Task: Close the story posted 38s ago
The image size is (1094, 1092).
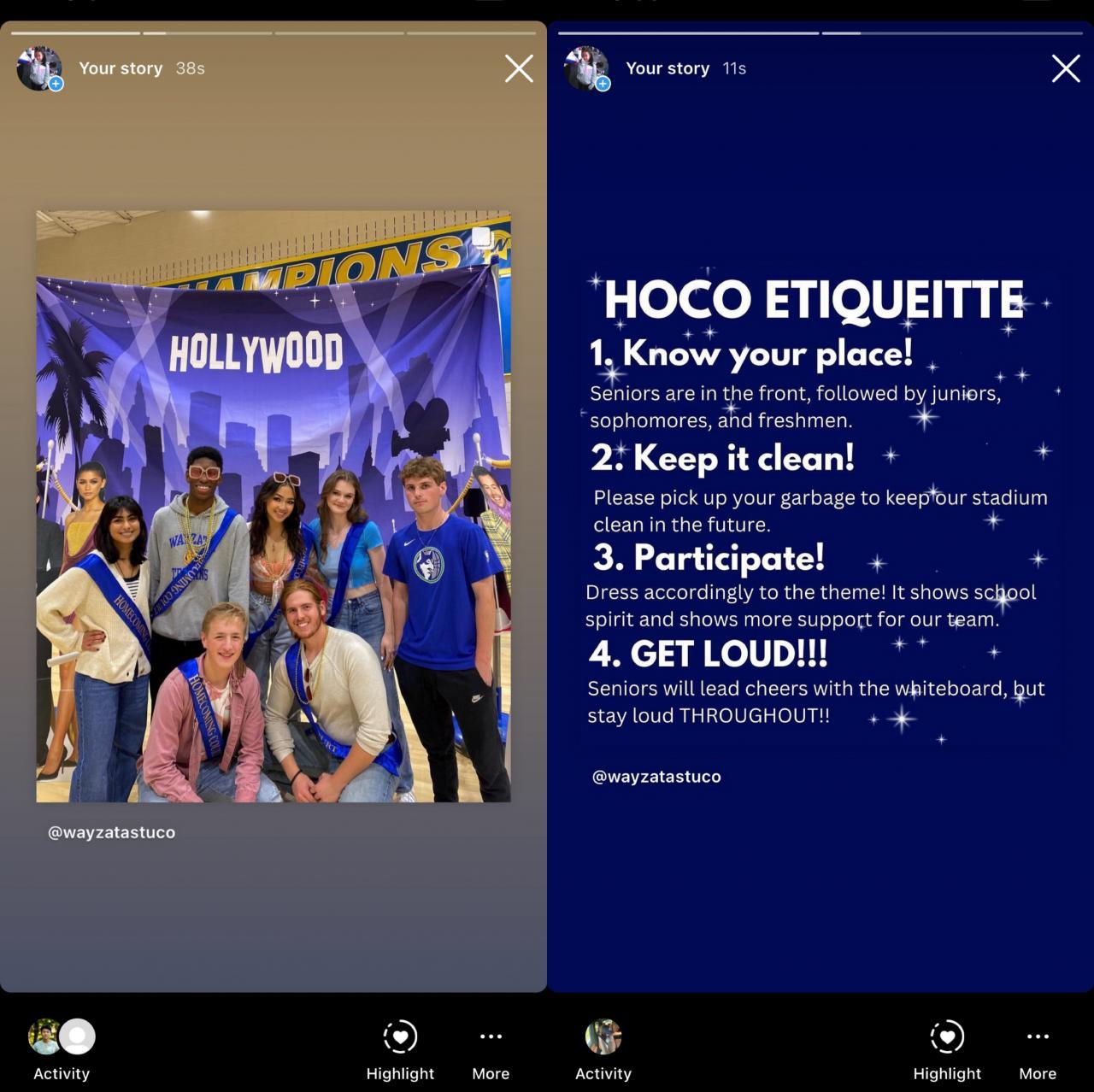Action: coord(519,68)
